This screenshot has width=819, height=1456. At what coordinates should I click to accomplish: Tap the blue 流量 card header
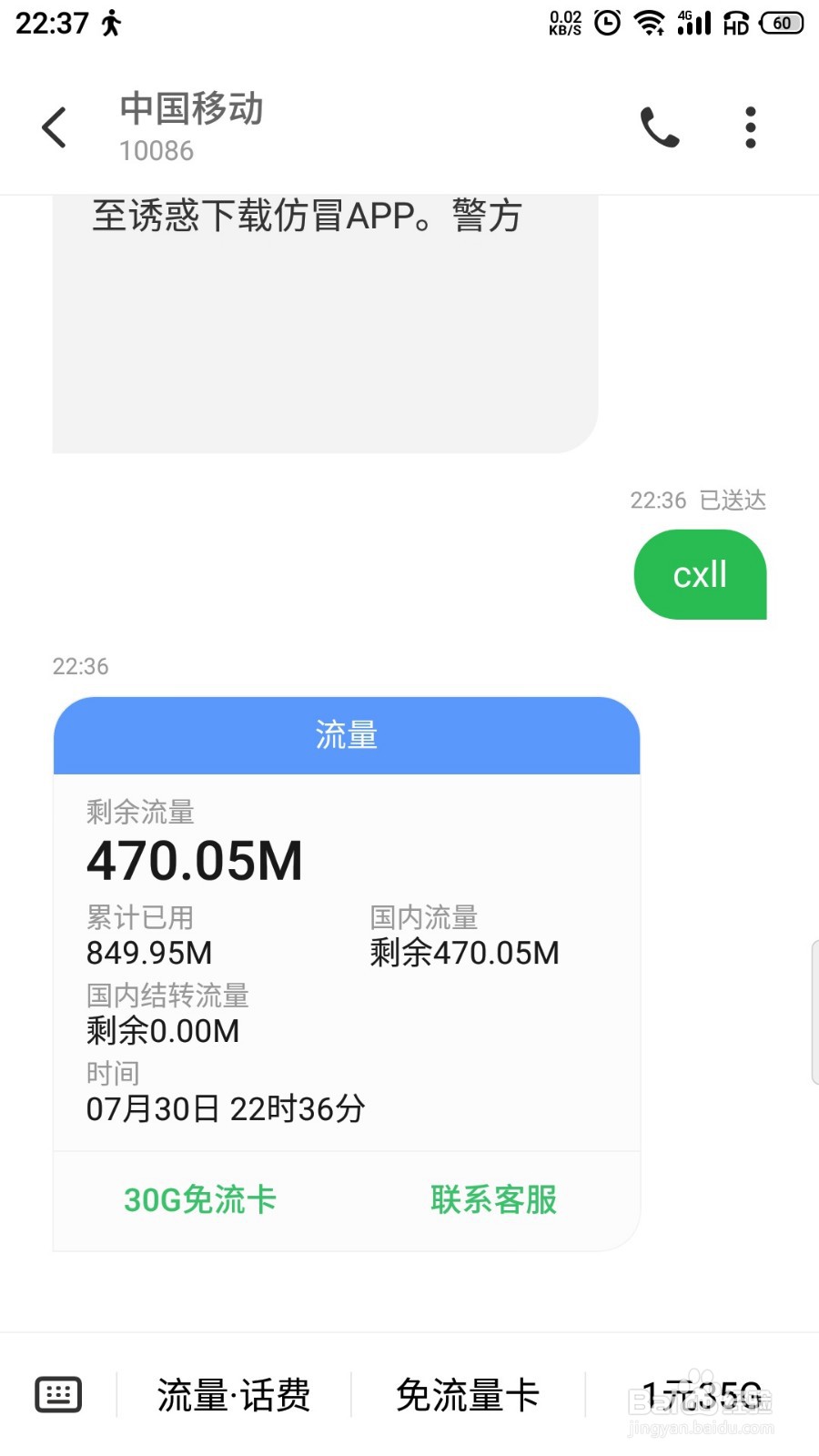[346, 734]
